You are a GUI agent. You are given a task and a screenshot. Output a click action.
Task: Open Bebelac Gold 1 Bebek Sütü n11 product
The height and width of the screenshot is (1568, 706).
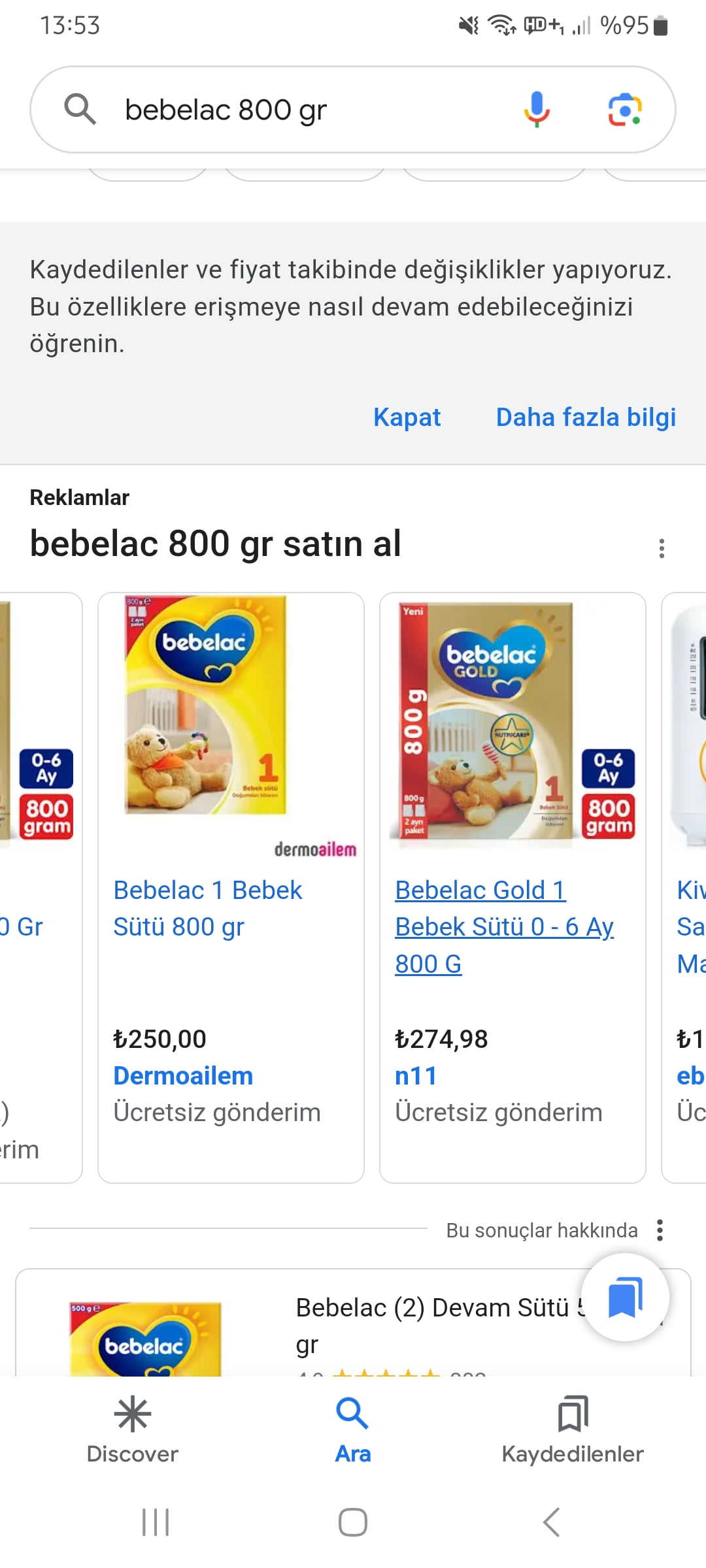(x=503, y=926)
